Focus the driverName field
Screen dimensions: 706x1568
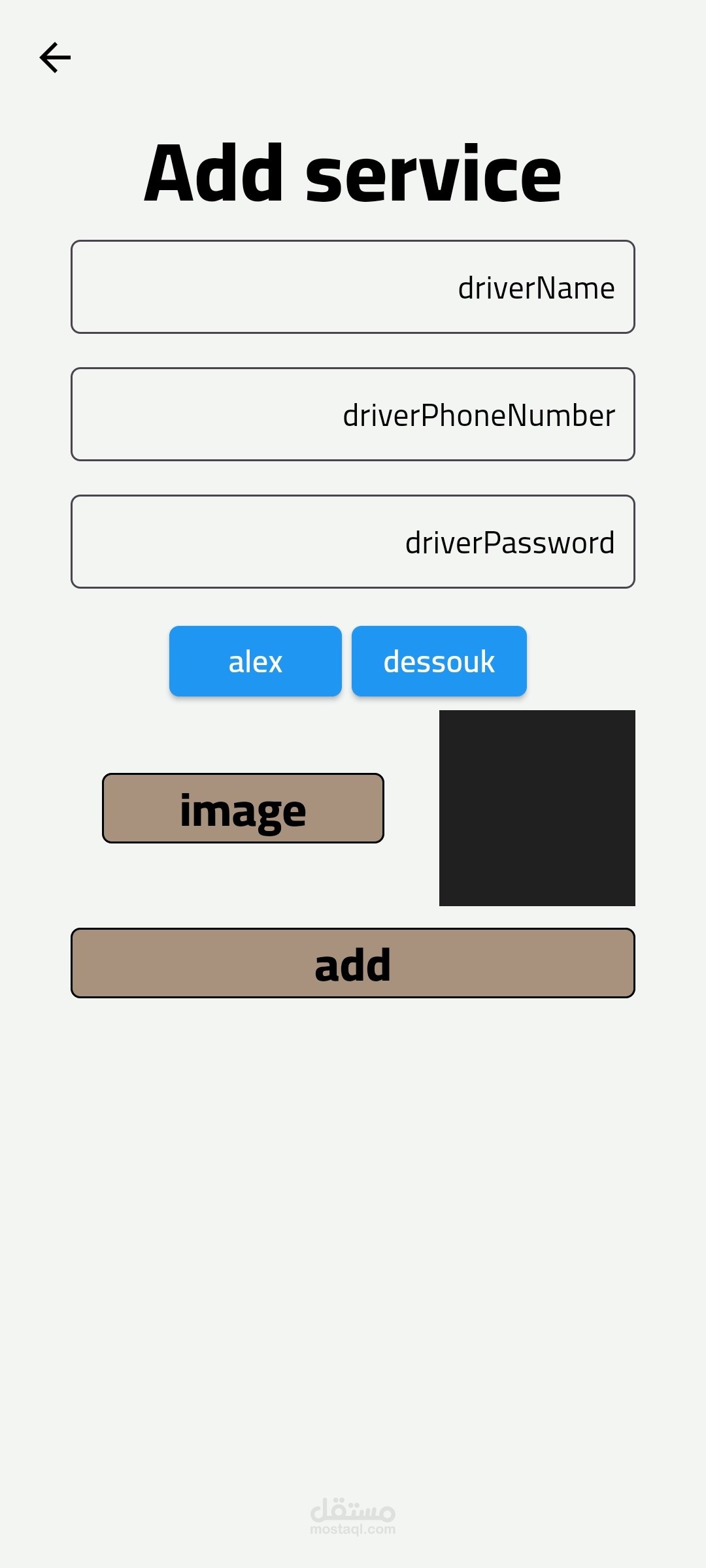(x=353, y=287)
